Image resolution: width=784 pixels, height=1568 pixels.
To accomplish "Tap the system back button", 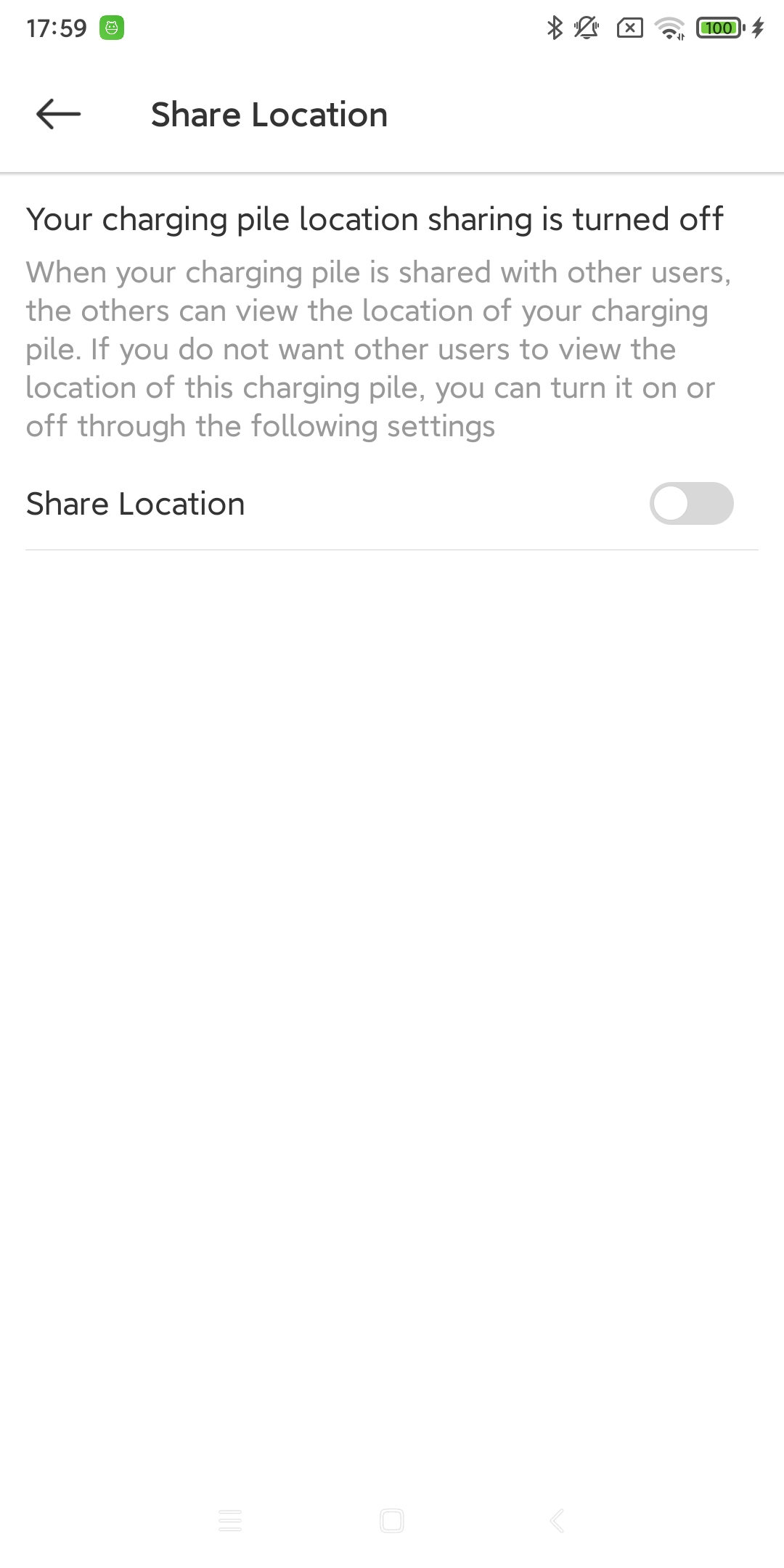I will 557,1519.
